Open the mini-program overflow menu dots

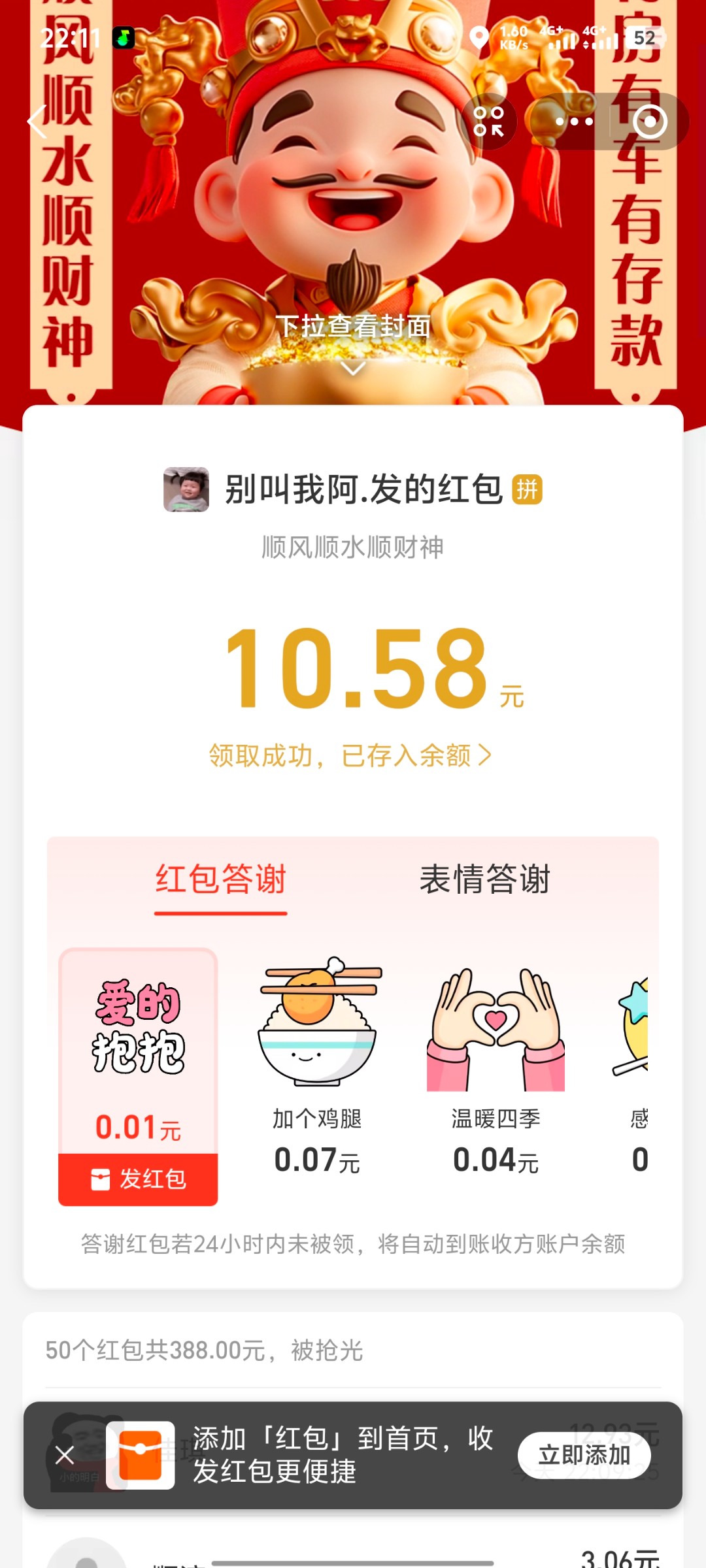pyautogui.click(x=574, y=122)
